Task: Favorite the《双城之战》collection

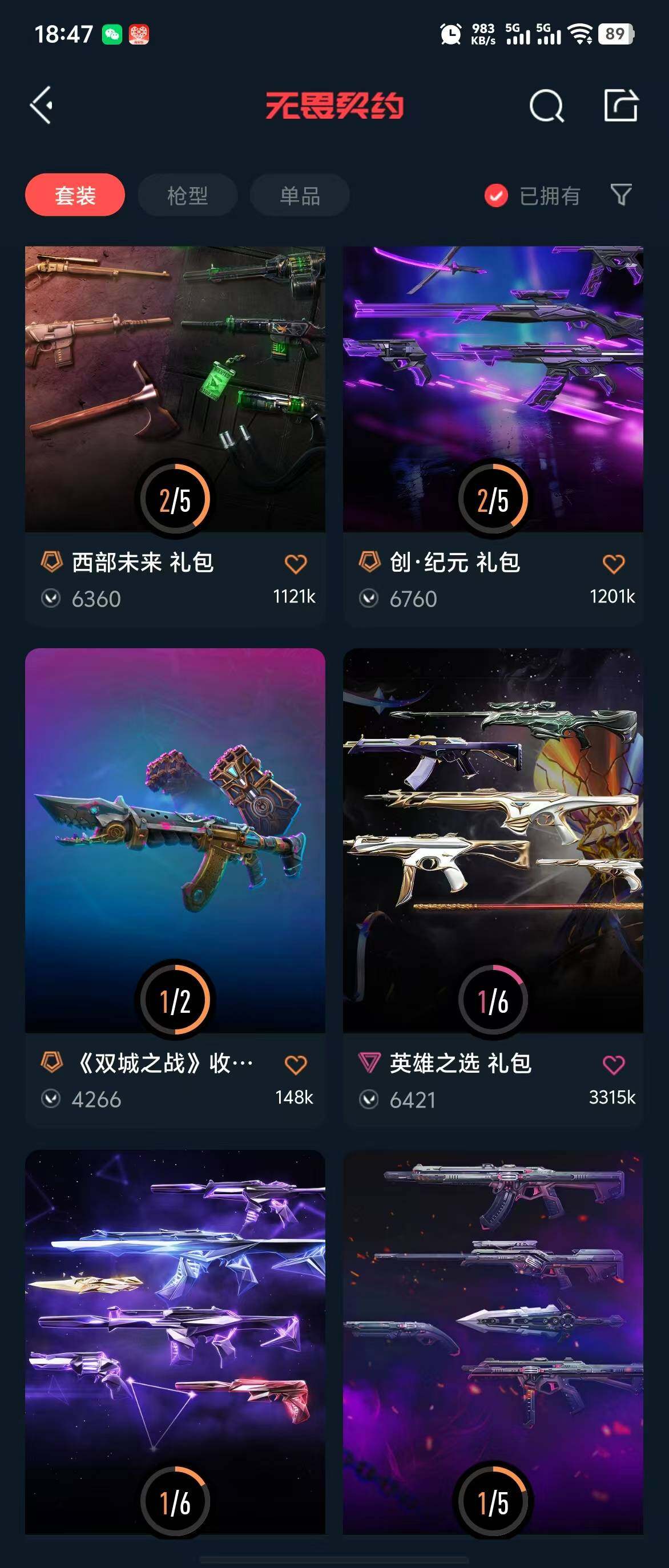Action: 296,1065
